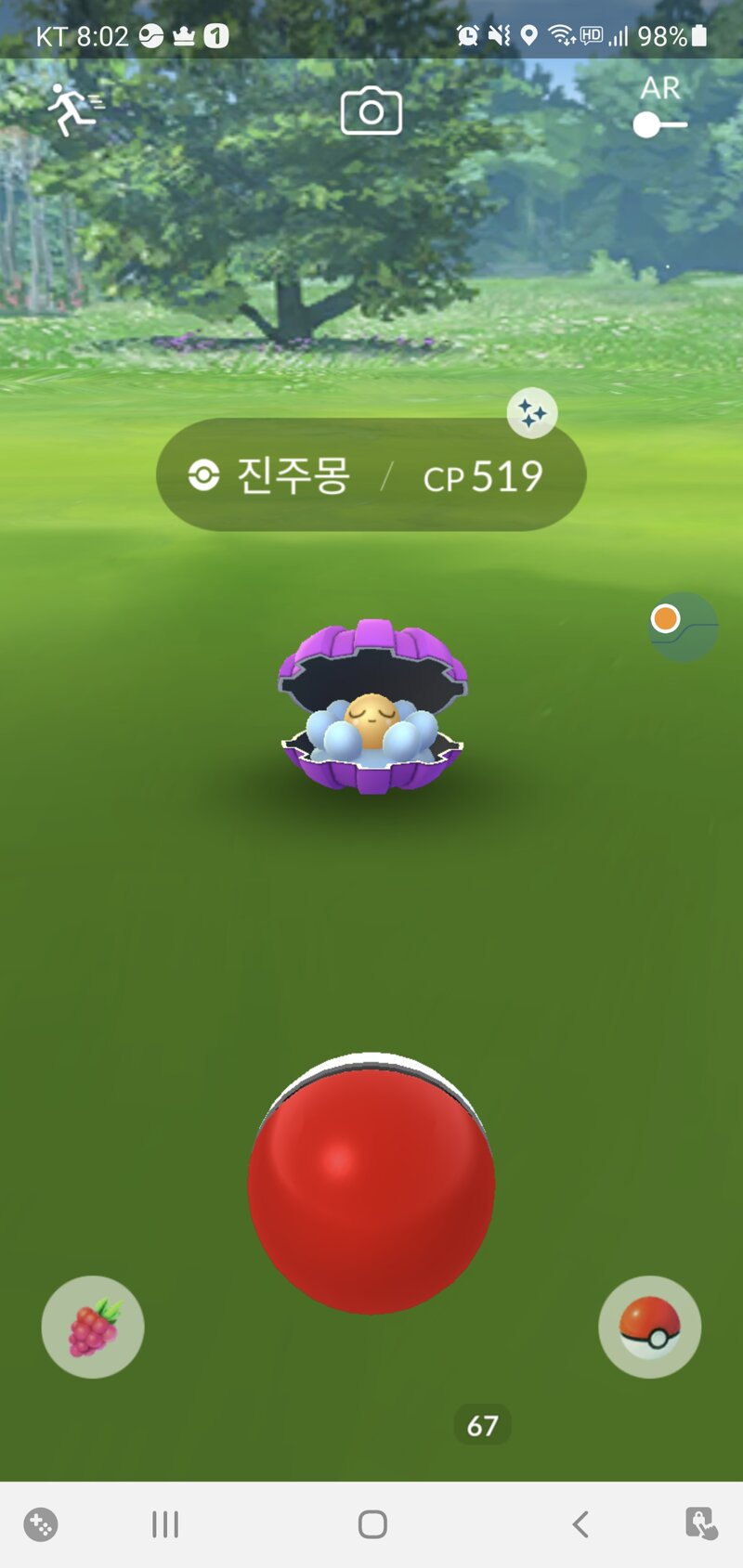Go back with system back button

tap(580, 1523)
